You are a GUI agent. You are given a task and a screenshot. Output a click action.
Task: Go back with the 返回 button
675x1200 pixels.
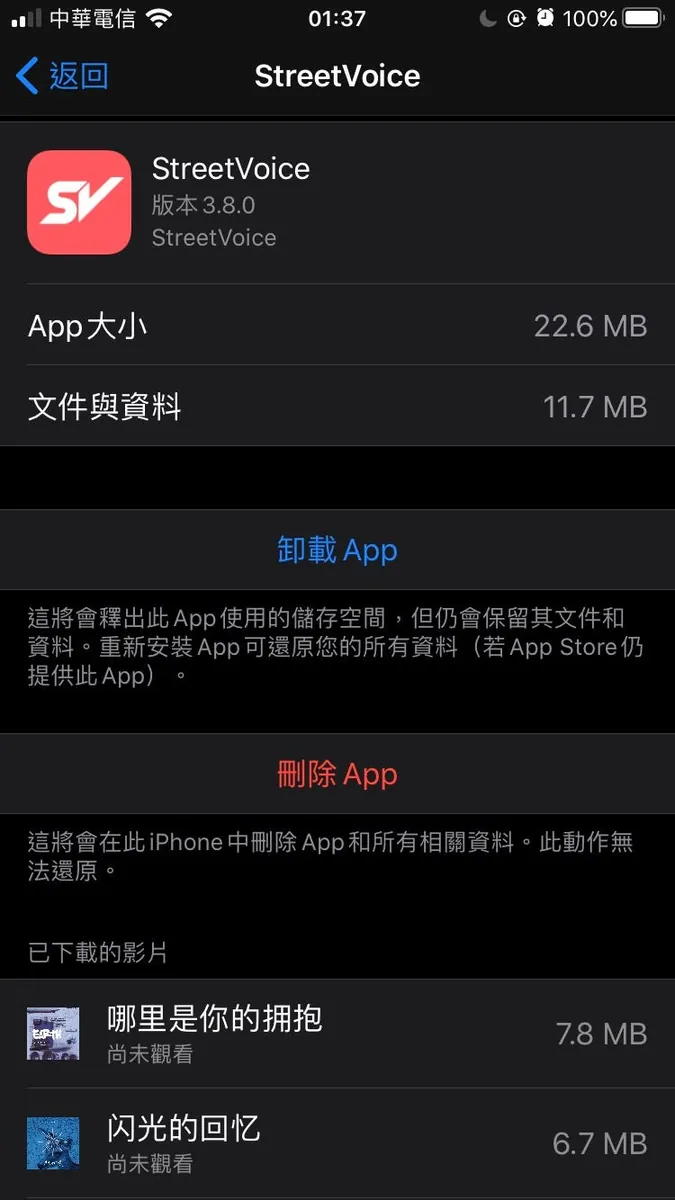point(62,76)
